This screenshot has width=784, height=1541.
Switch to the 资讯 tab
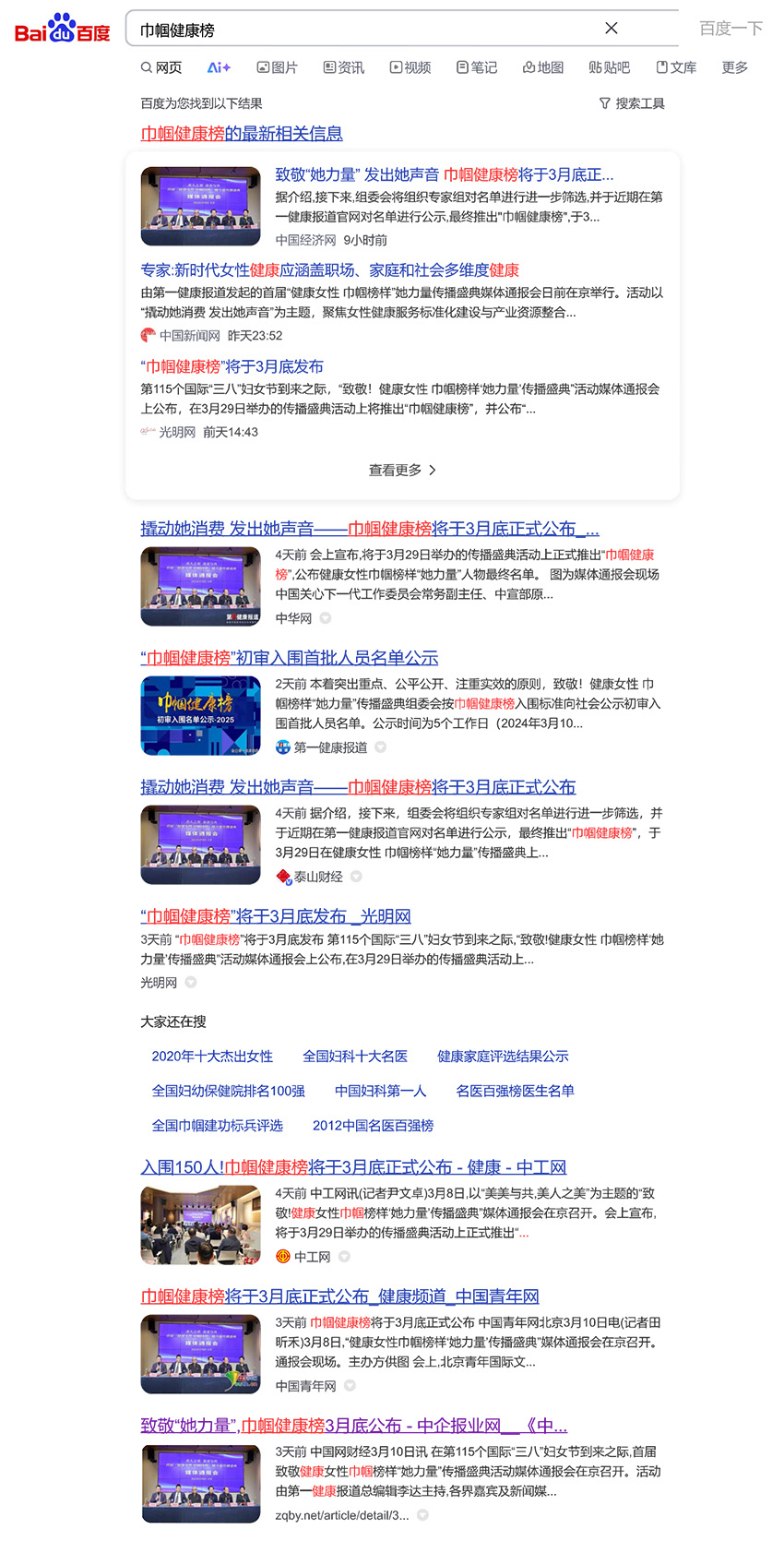coord(343,67)
